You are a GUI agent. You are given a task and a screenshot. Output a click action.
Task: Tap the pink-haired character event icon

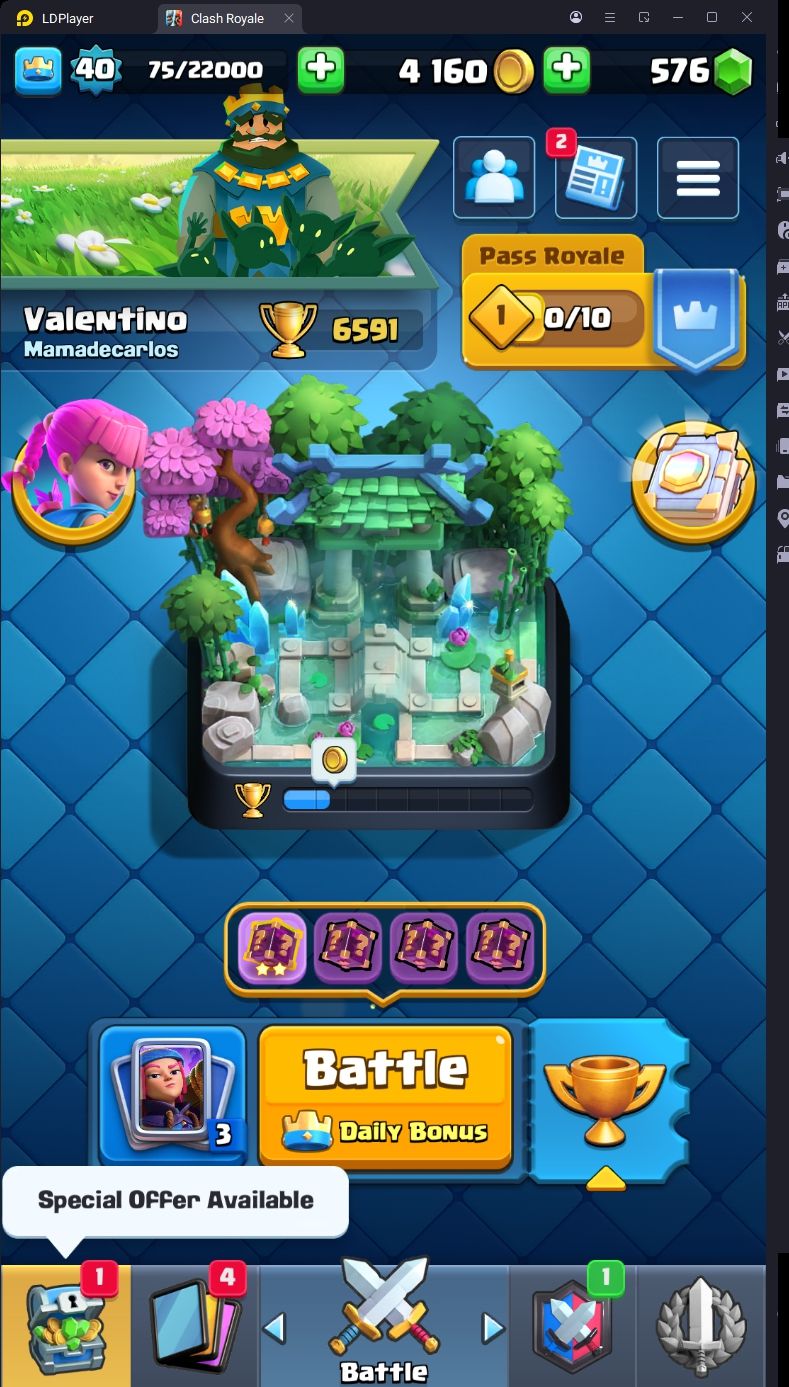coord(72,471)
